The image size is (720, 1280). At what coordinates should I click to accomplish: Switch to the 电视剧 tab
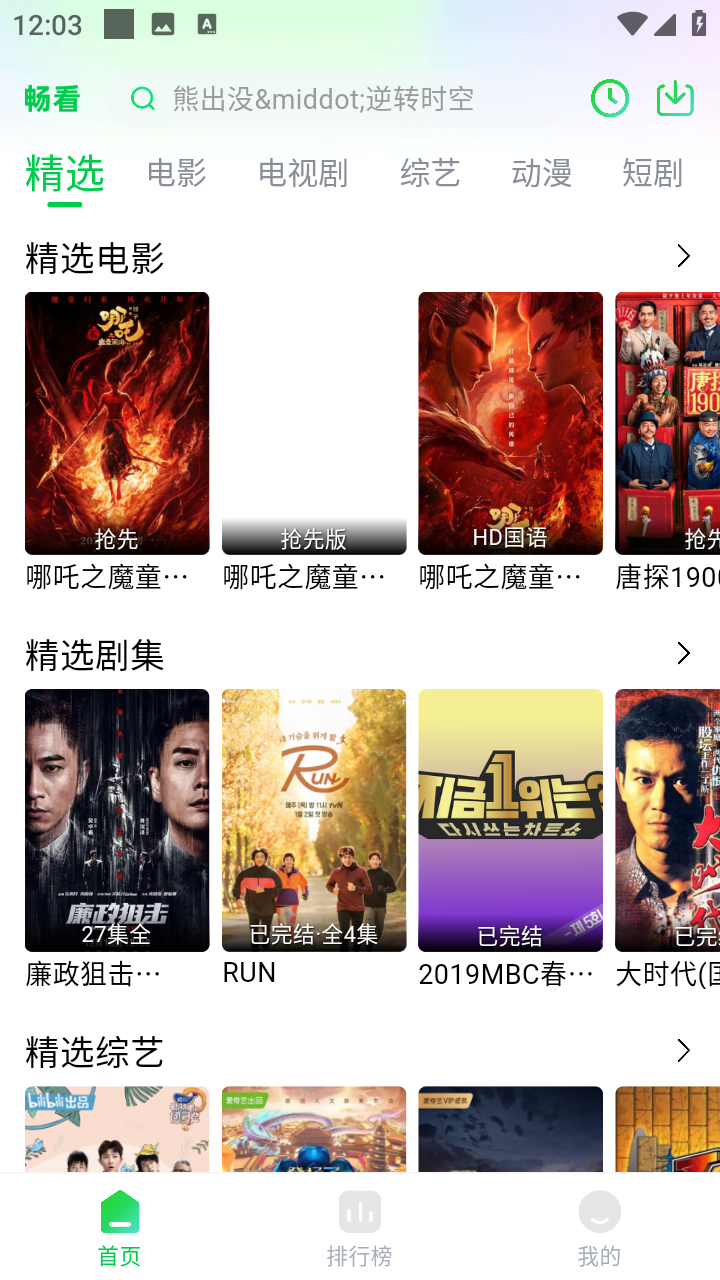pos(303,173)
